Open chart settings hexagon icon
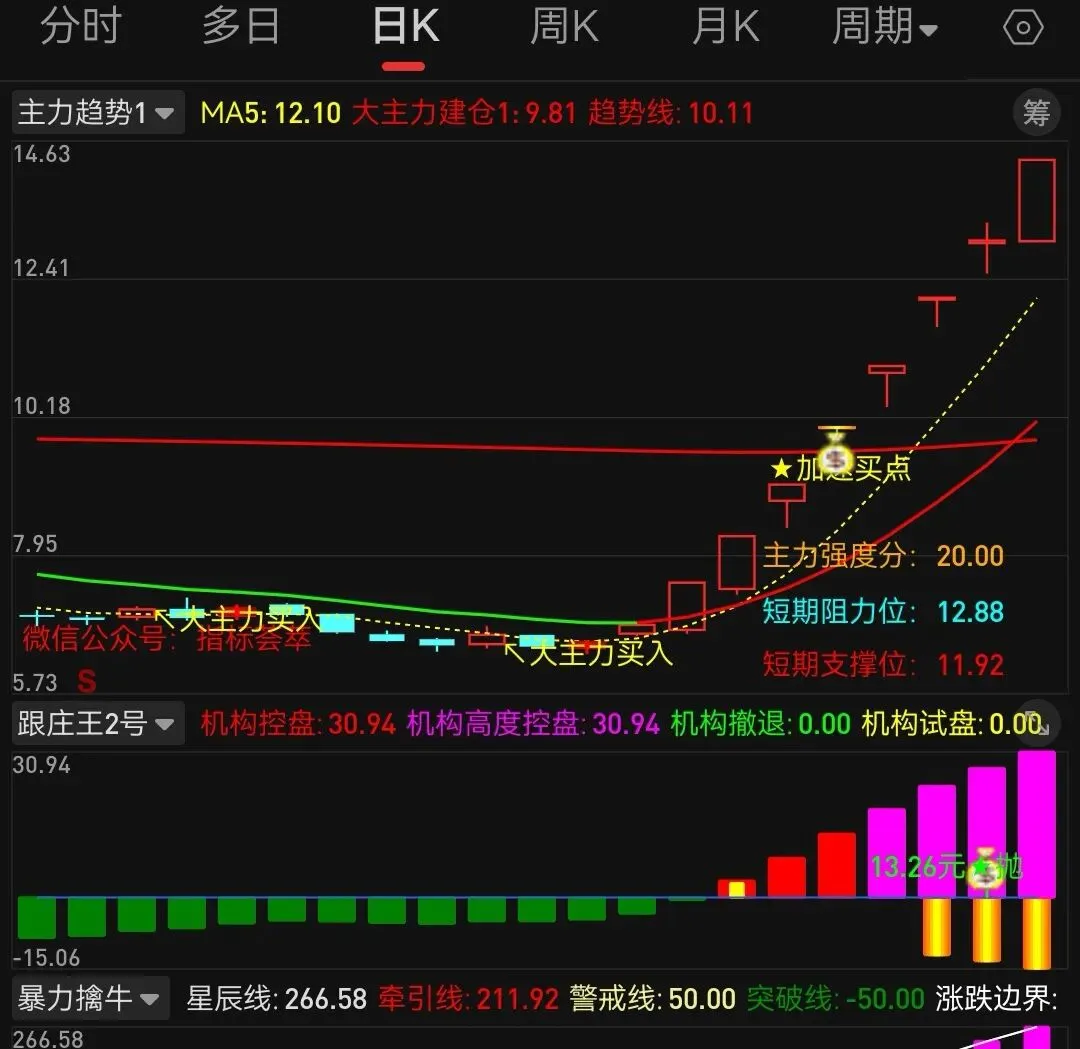The width and height of the screenshot is (1080, 1049). pos(1023,28)
